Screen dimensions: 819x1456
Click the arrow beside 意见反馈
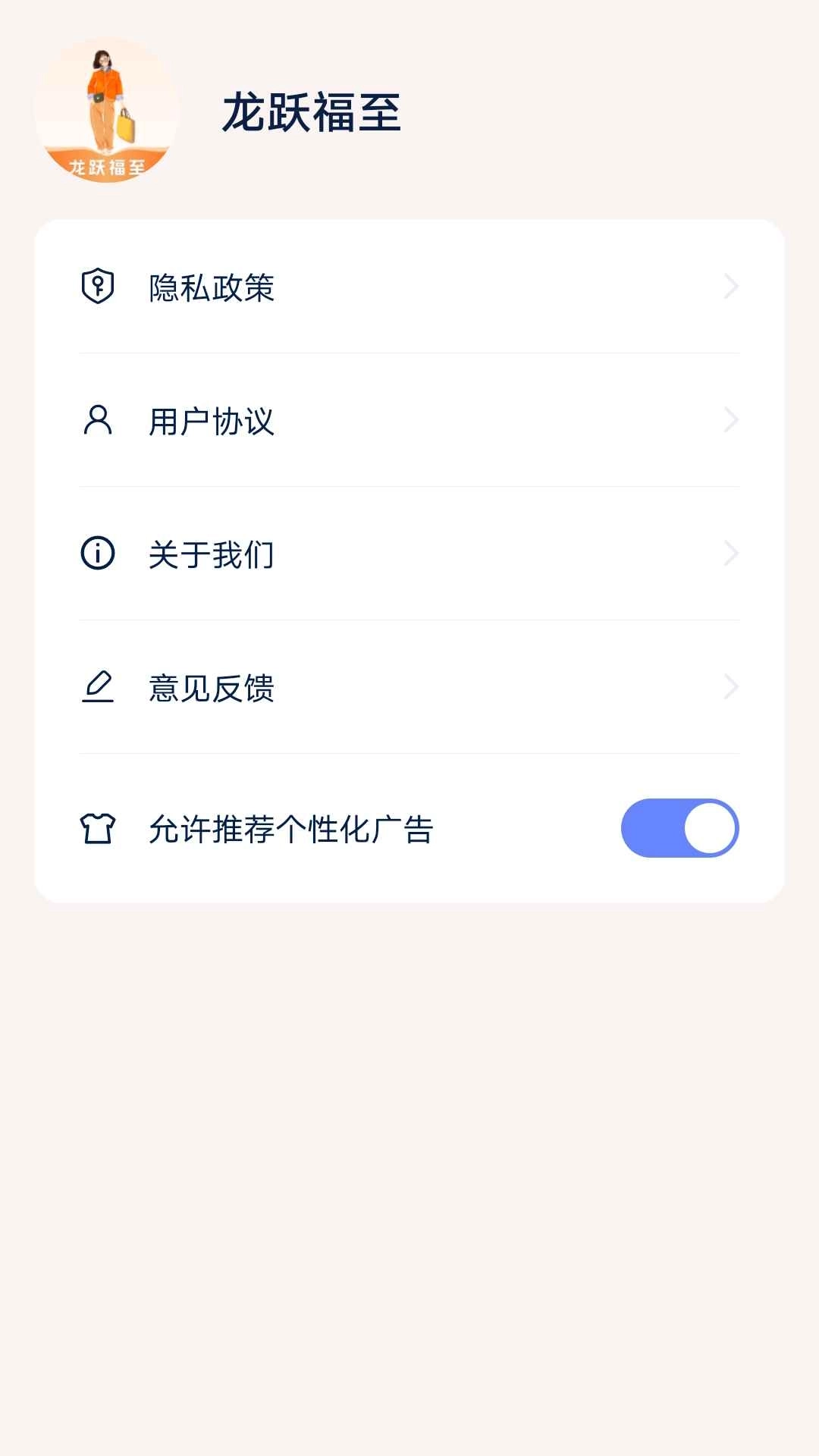730,687
